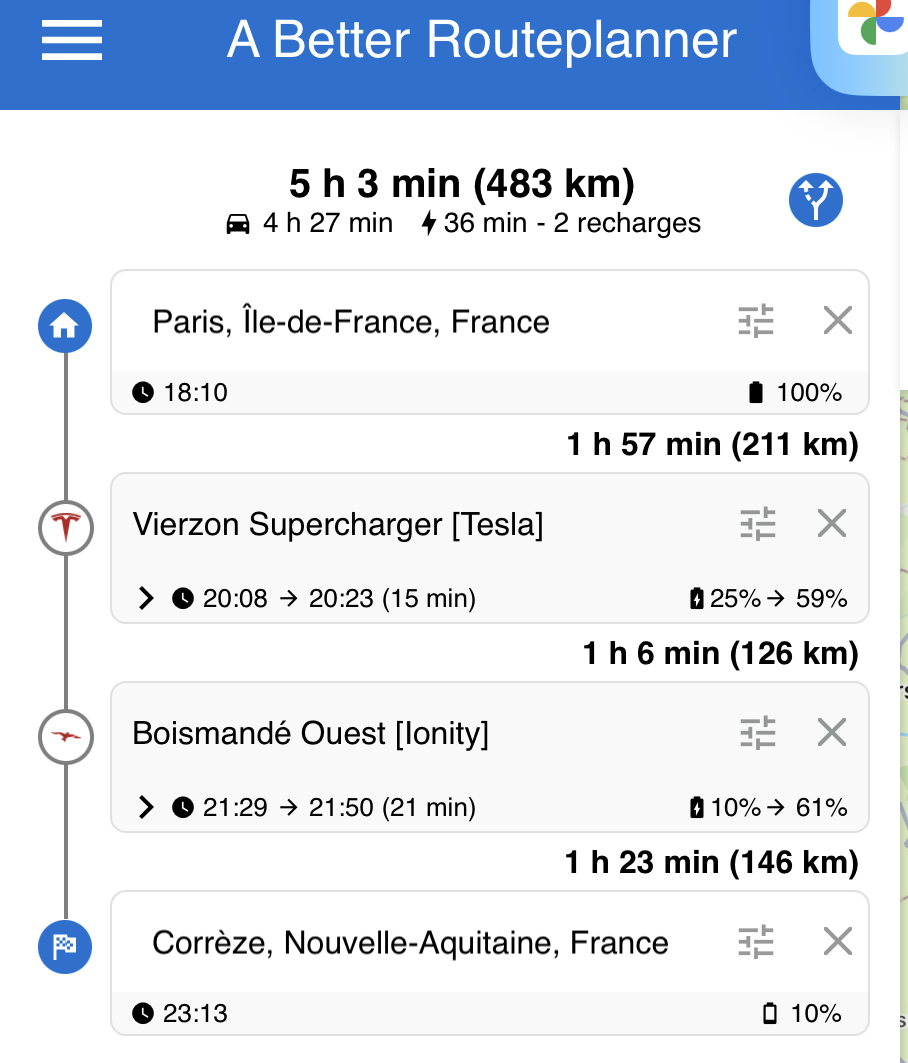Open waypoint settings for Corrèze
This screenshot has width=908, height=1063.
coord(756,942)
